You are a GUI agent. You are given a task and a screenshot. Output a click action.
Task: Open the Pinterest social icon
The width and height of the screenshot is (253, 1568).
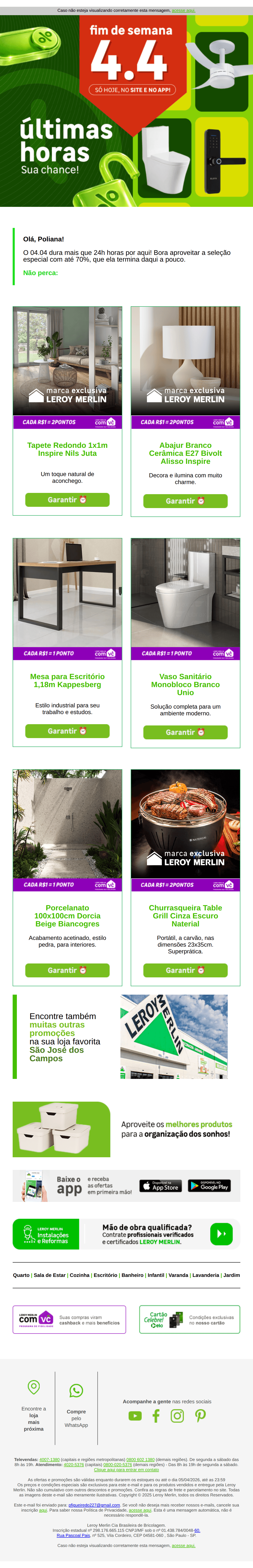coord(200,1416)
